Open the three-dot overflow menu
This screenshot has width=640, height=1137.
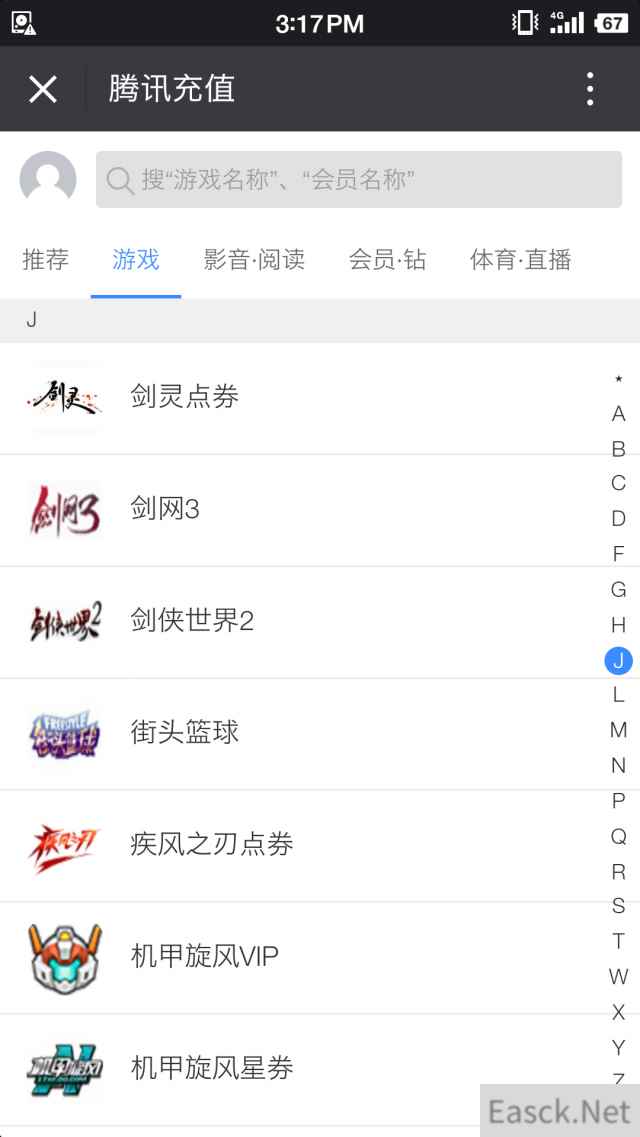click(x=590, y=89)
